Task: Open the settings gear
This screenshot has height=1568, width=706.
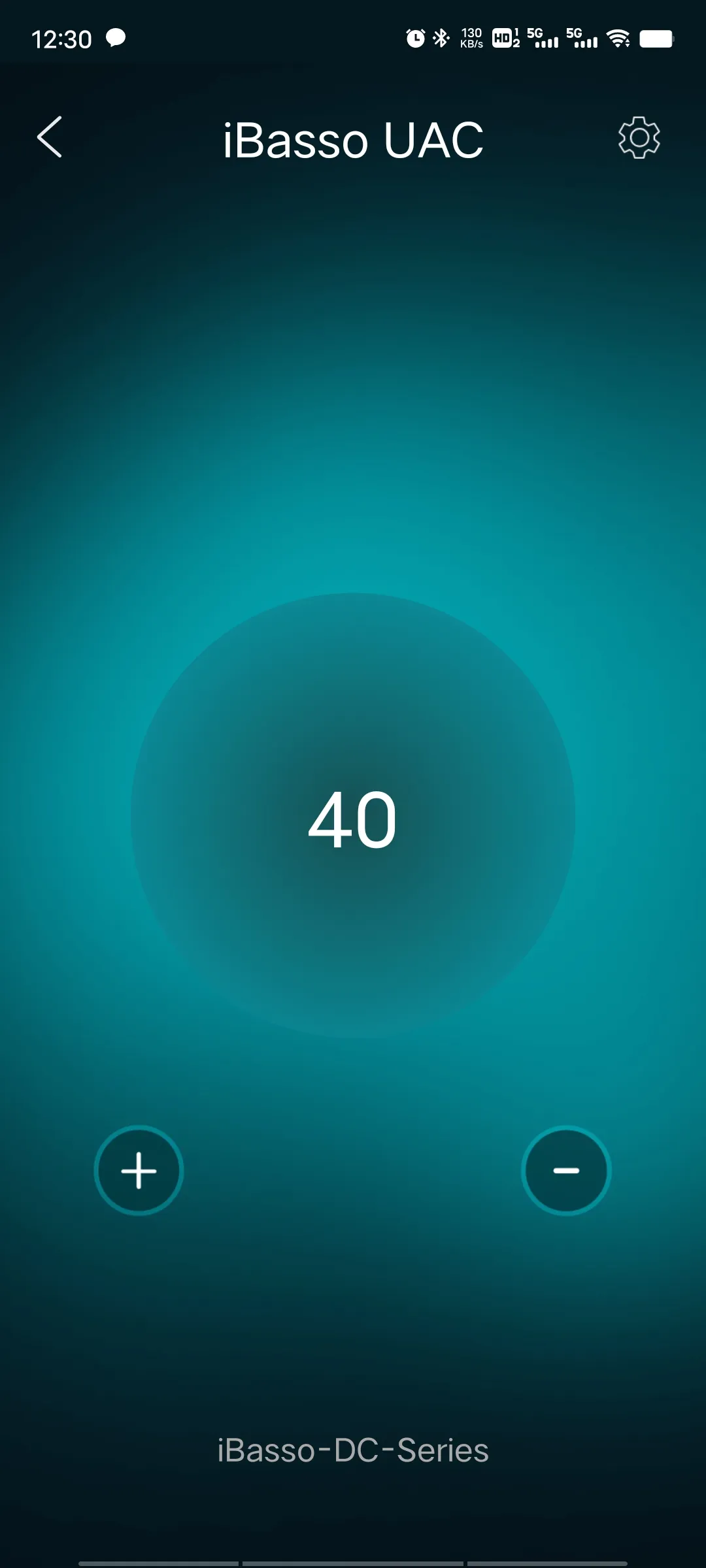Action: (x=639, y=137)
